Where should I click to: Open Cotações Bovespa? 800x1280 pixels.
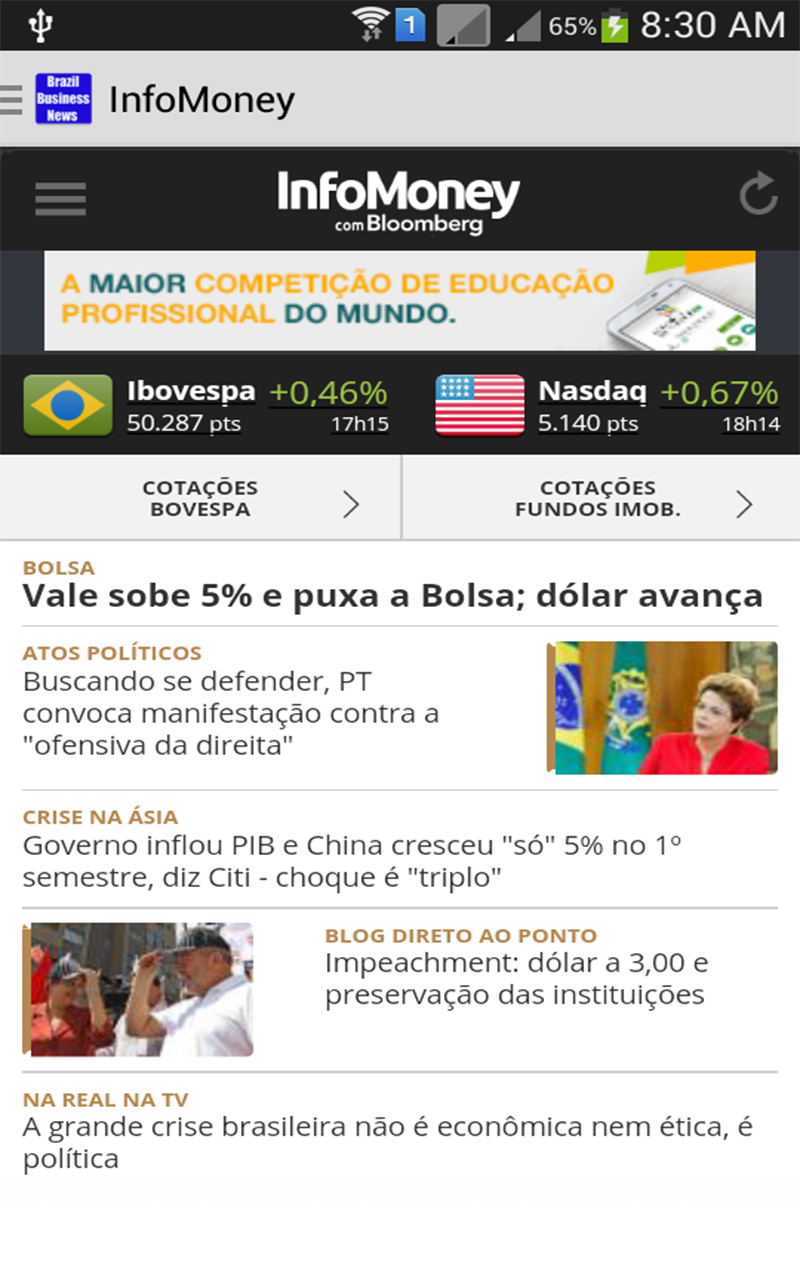200,498
